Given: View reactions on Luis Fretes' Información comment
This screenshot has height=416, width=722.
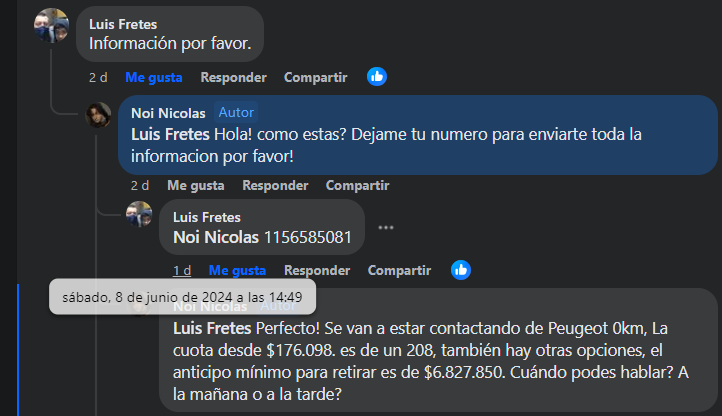Looking at the screenshot, I should 377,76.
